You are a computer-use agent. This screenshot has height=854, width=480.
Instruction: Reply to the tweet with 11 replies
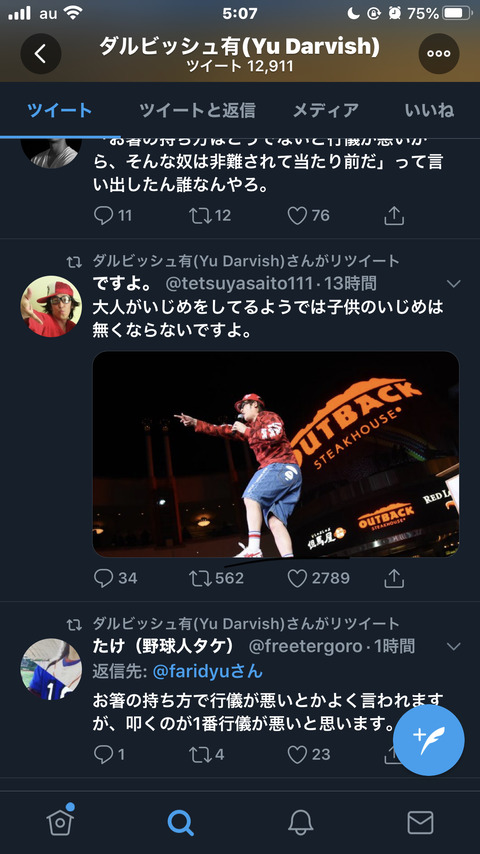click(x=113, y=216)
